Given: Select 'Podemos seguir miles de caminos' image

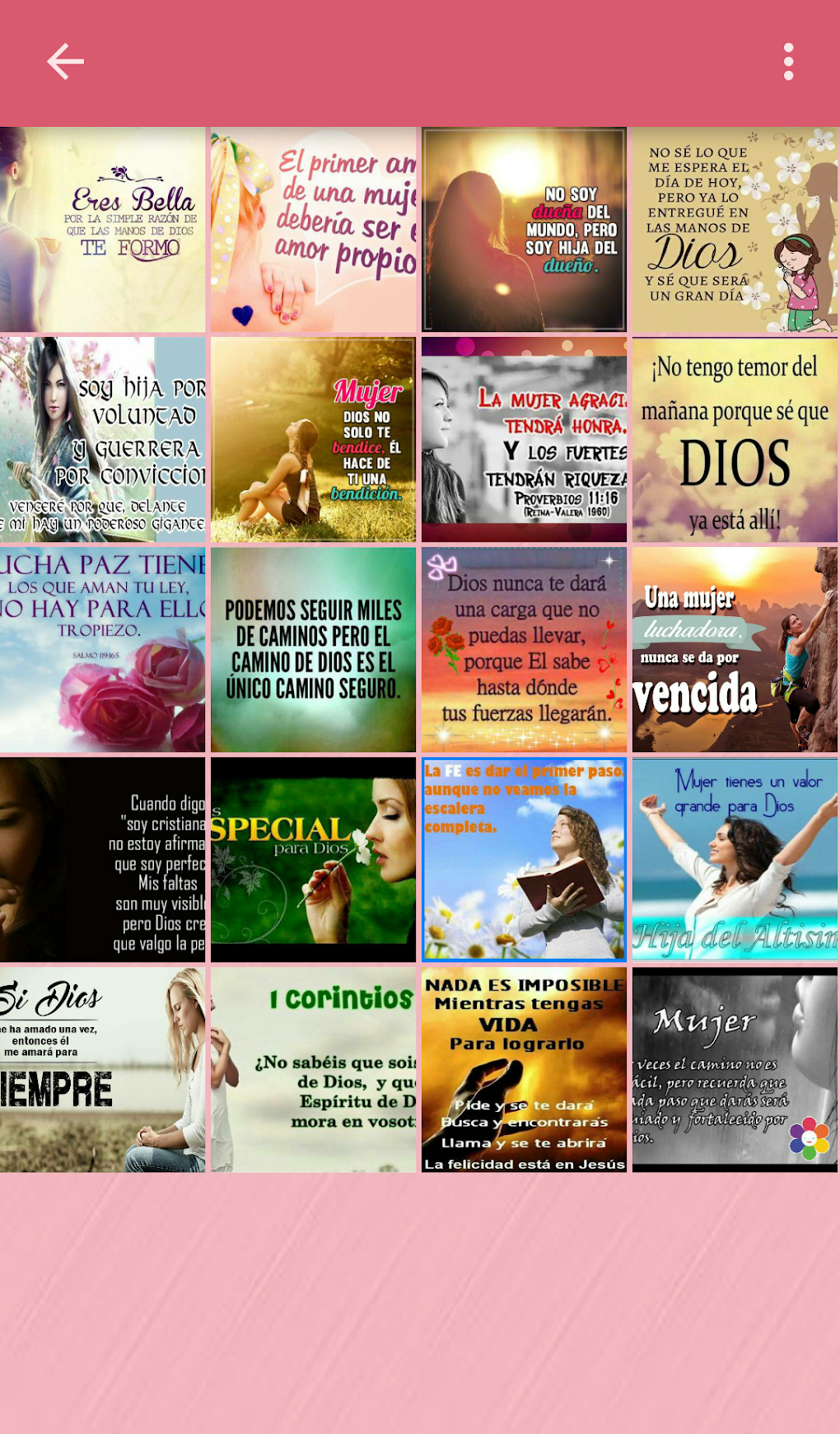Looking at the screenshot, I should click(313, 650).
